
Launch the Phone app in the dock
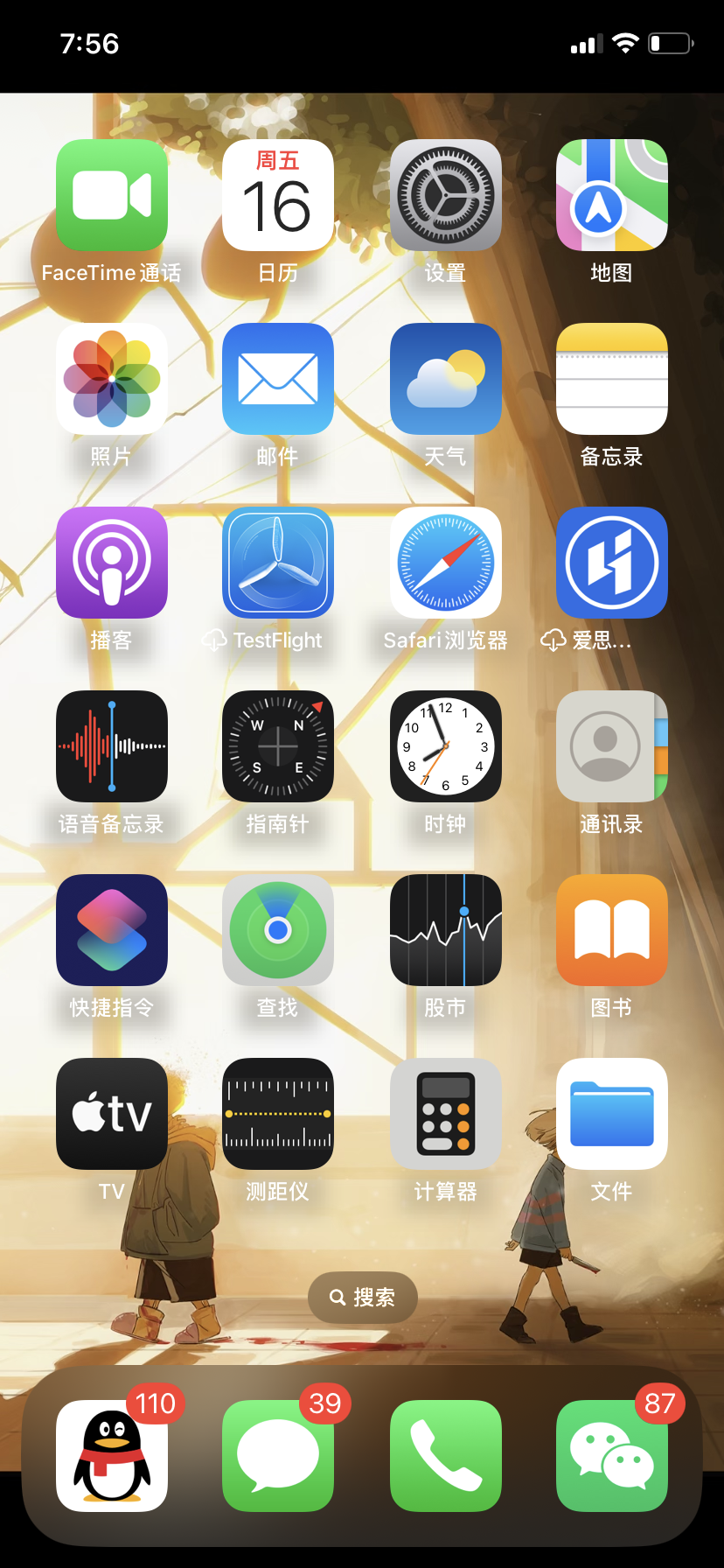pyautogui.click(x=445, y=1456)
